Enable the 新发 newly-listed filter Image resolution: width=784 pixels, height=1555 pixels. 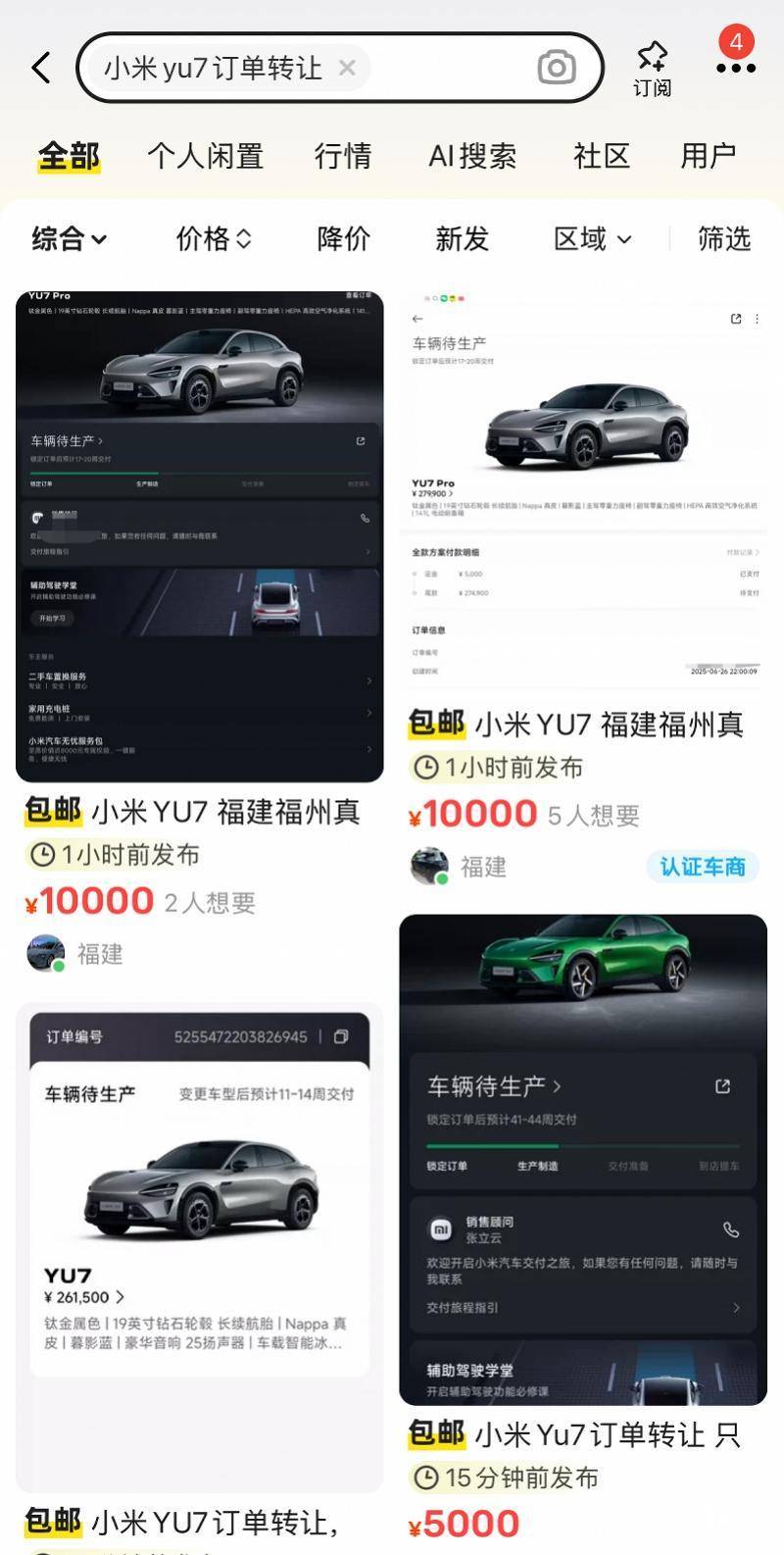(x=462, y=238)
